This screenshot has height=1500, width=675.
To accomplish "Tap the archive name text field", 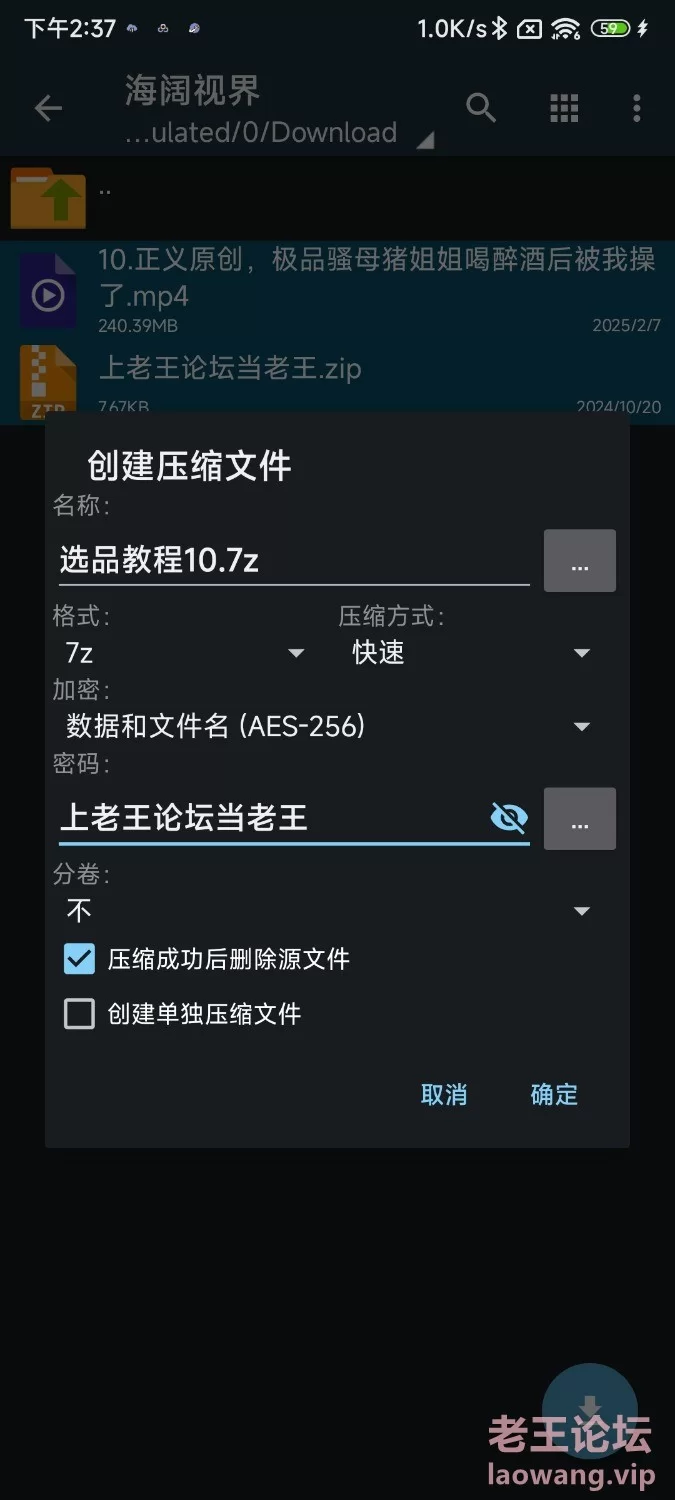I will 294,560.
